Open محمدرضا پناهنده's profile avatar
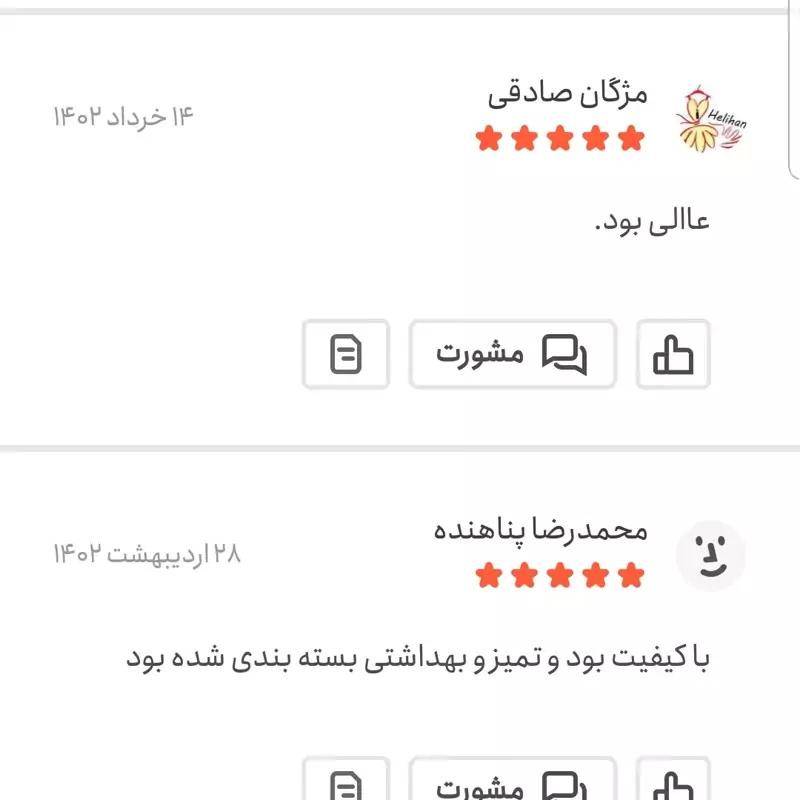 point(711,556)
